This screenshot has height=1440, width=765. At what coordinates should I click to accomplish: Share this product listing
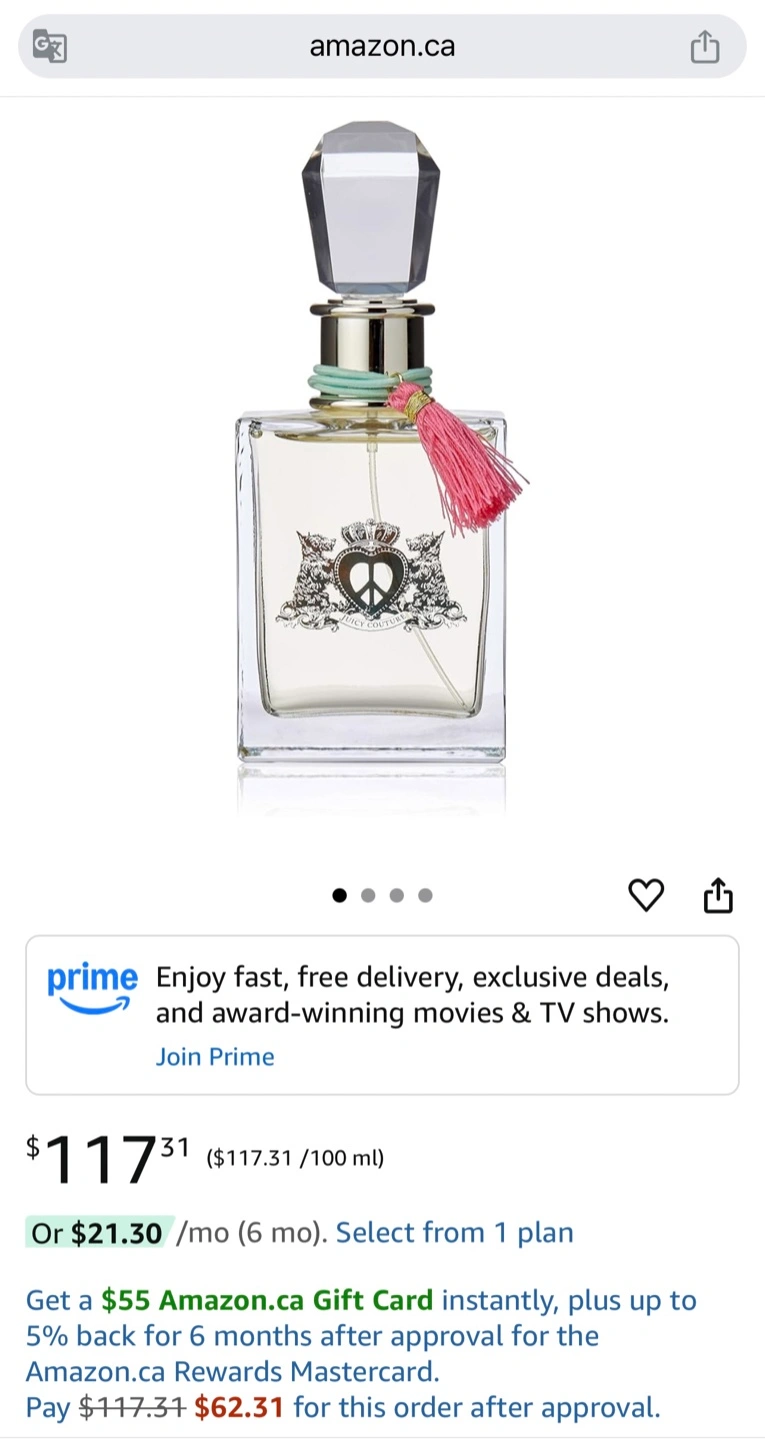pyautogui.click(x=718, y=895)
